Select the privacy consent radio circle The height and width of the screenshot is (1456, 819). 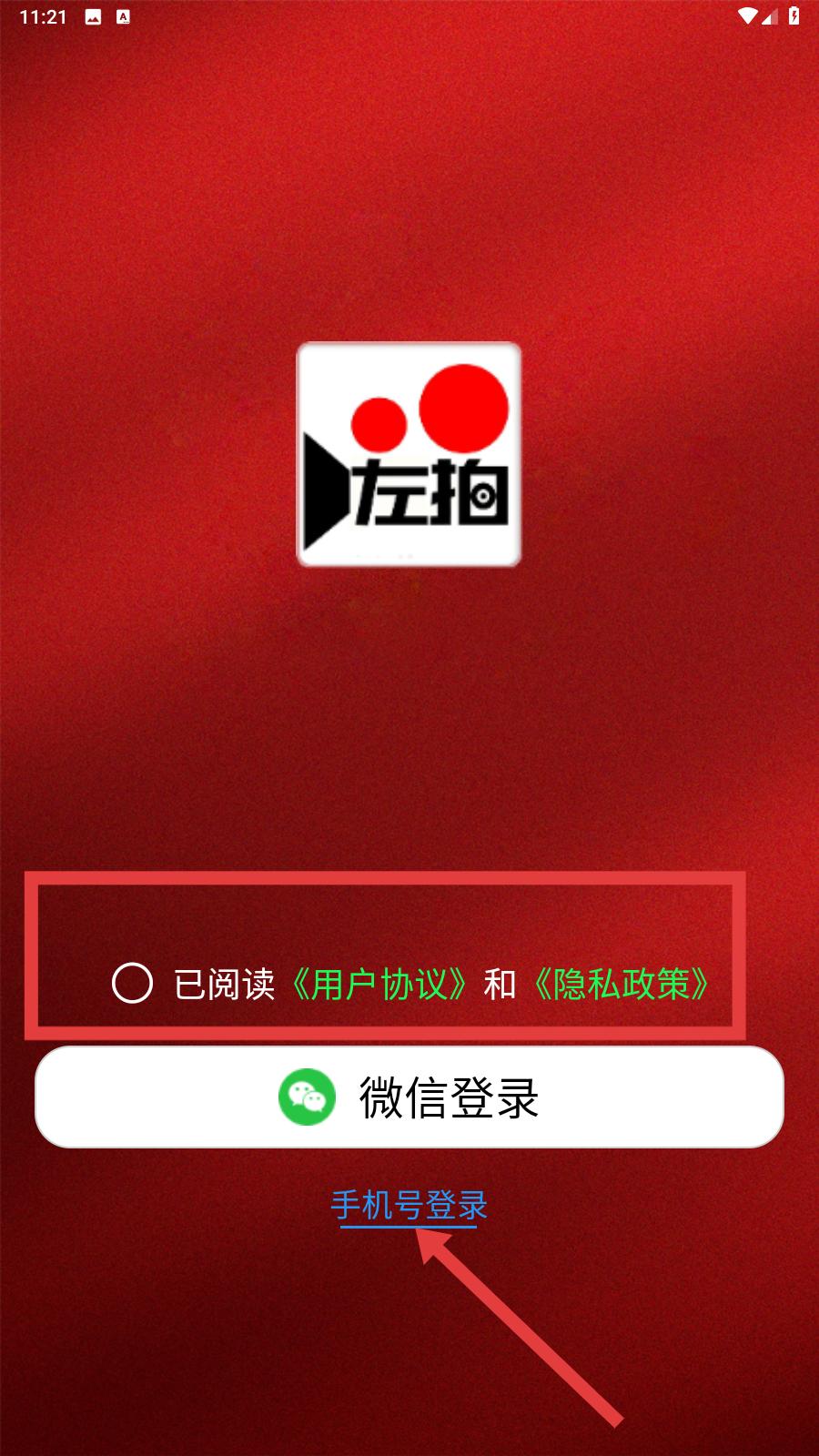[x=132, y=981]
